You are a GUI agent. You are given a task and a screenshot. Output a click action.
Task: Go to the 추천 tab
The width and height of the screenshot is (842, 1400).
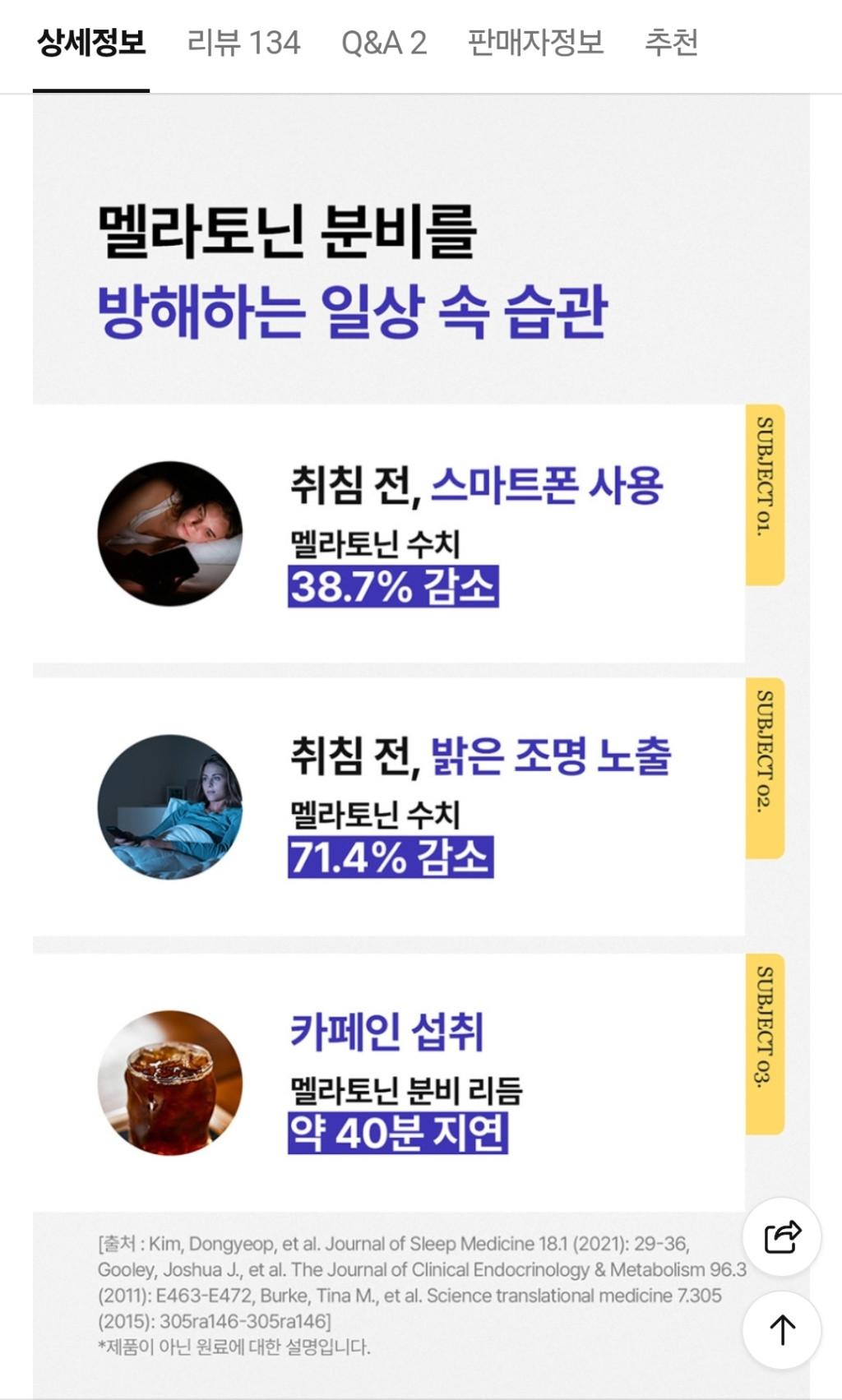click(x=671, y=43)
